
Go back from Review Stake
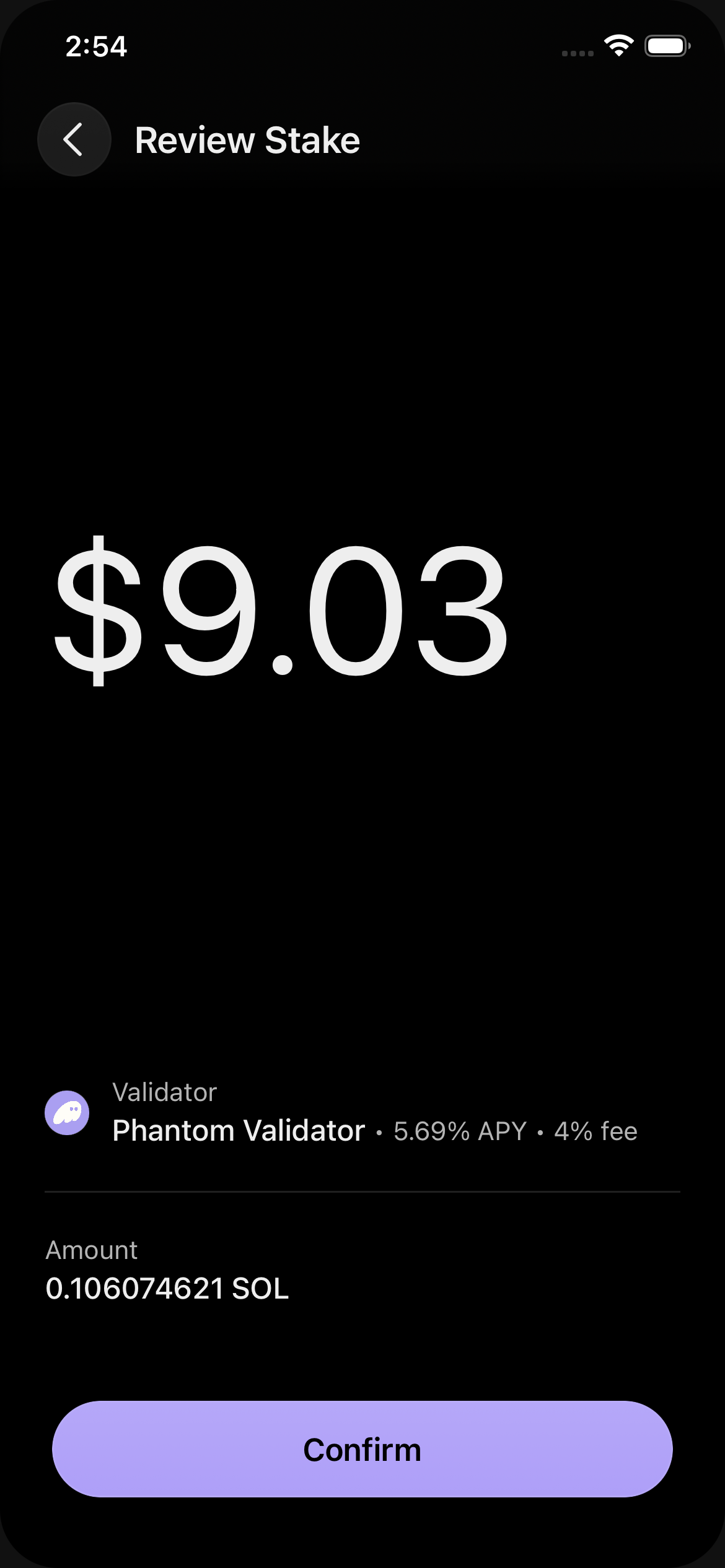pyautogui.click(x=74, y=139)
